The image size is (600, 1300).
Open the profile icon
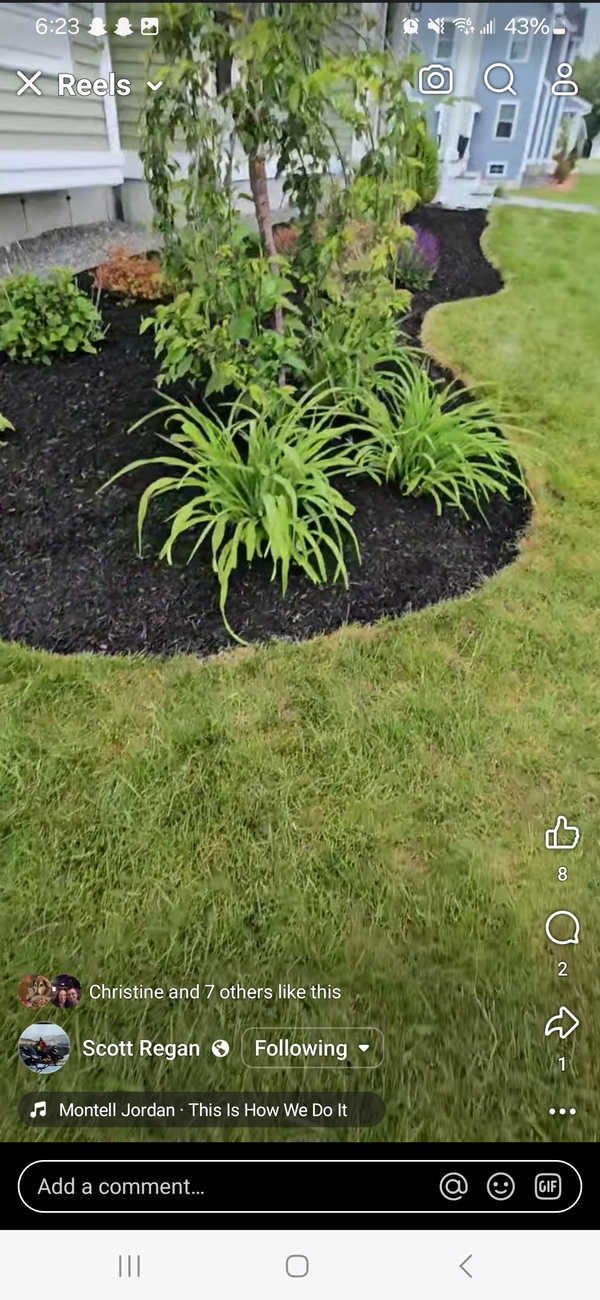click(x=565, y=80)
